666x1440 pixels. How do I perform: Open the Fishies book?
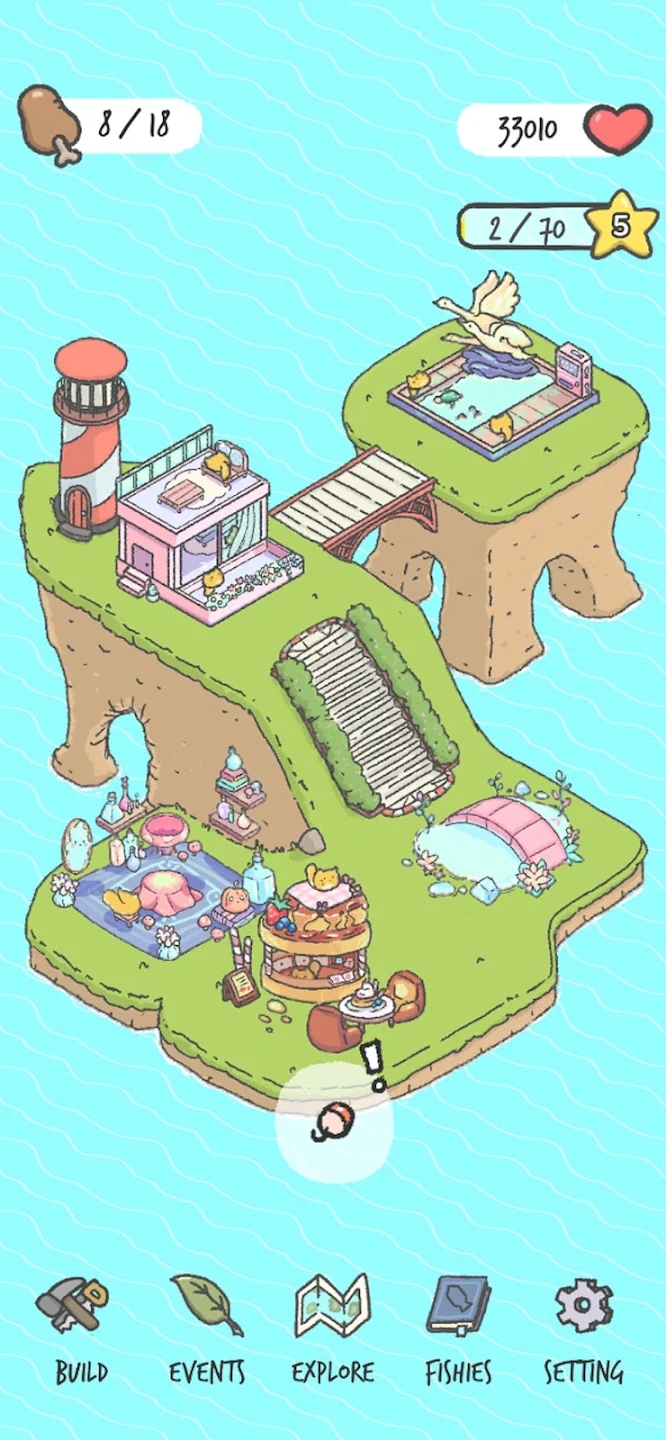click(458, 1329)
